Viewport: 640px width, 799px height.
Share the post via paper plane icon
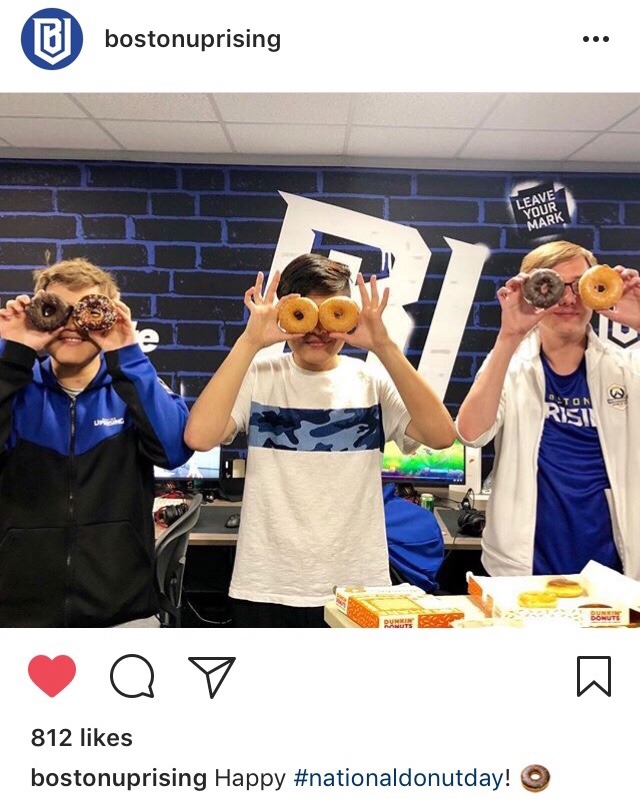(x=212, y=677)
